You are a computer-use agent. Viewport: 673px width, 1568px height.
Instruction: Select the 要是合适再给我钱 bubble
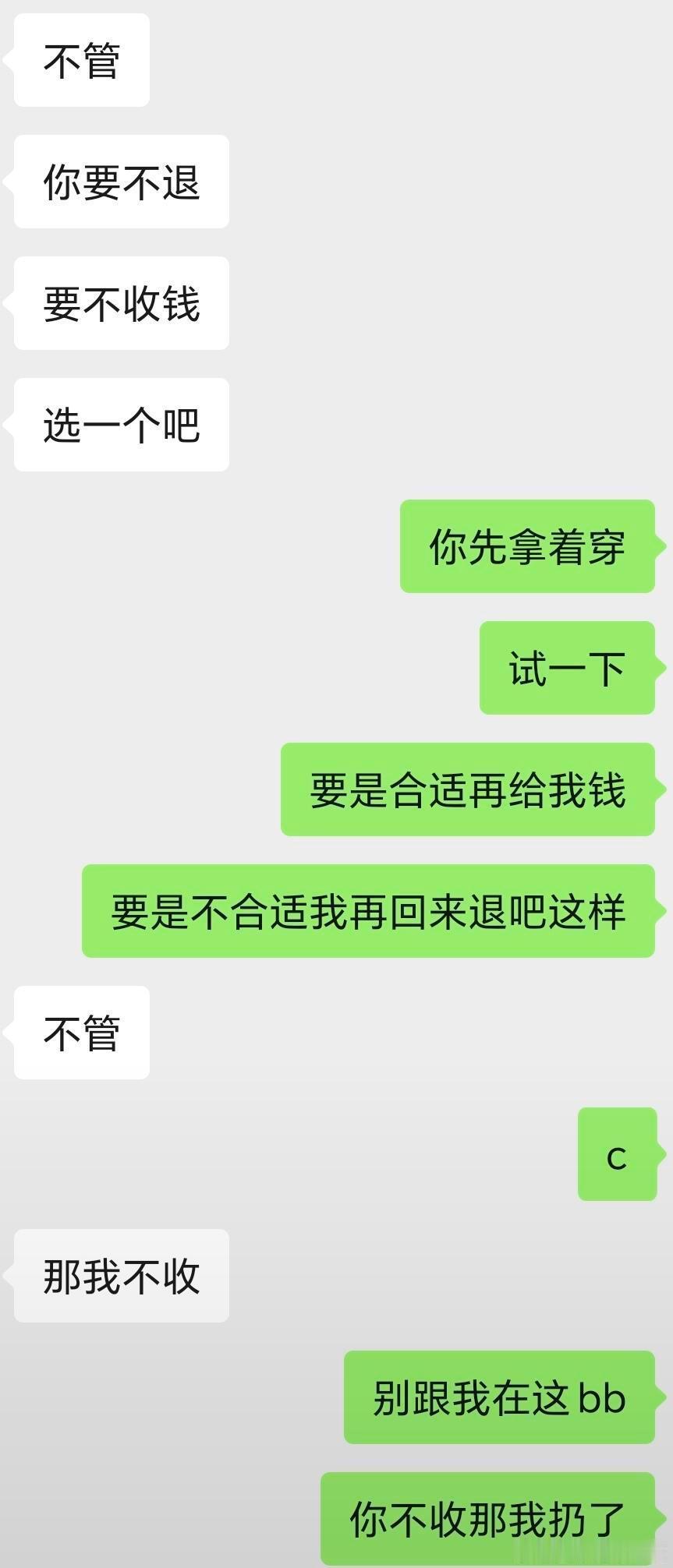466,789
